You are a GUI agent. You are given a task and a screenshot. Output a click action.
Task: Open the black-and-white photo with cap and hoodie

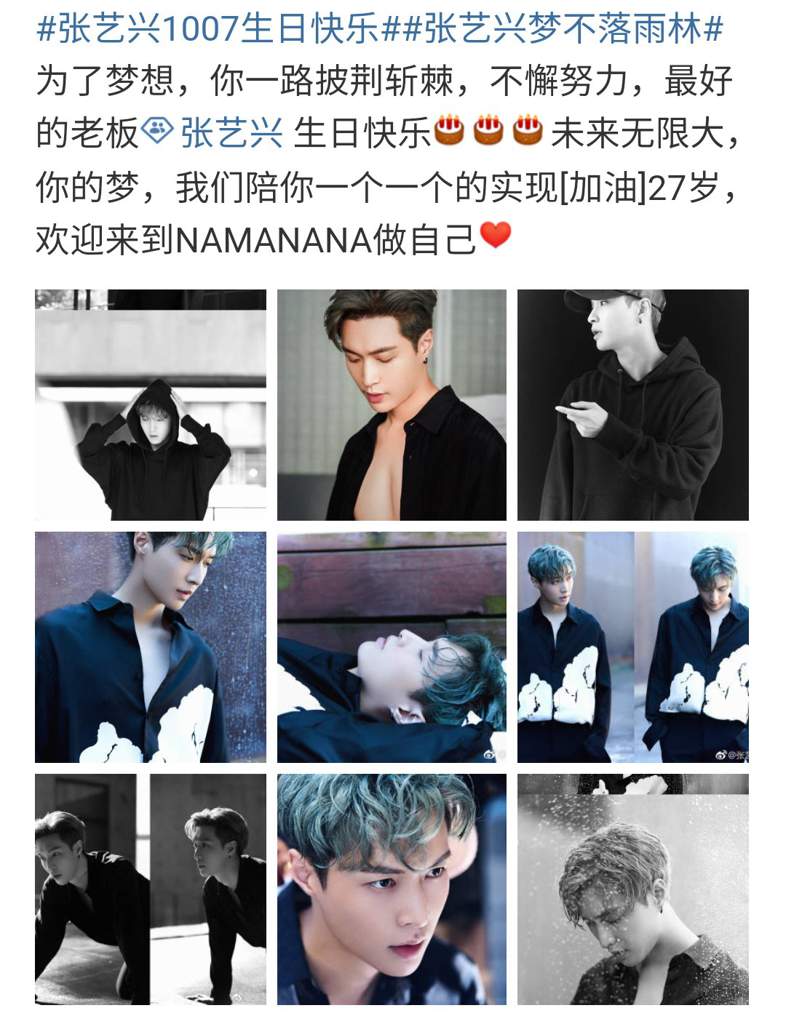[x=632, y=405]
